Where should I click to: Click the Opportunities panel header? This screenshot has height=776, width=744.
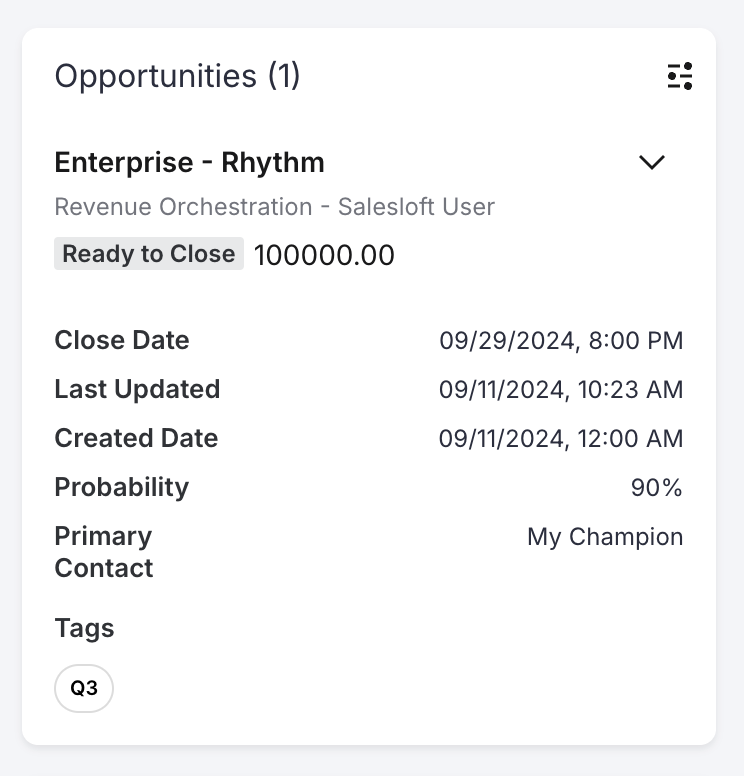click(x=176, y=76)
